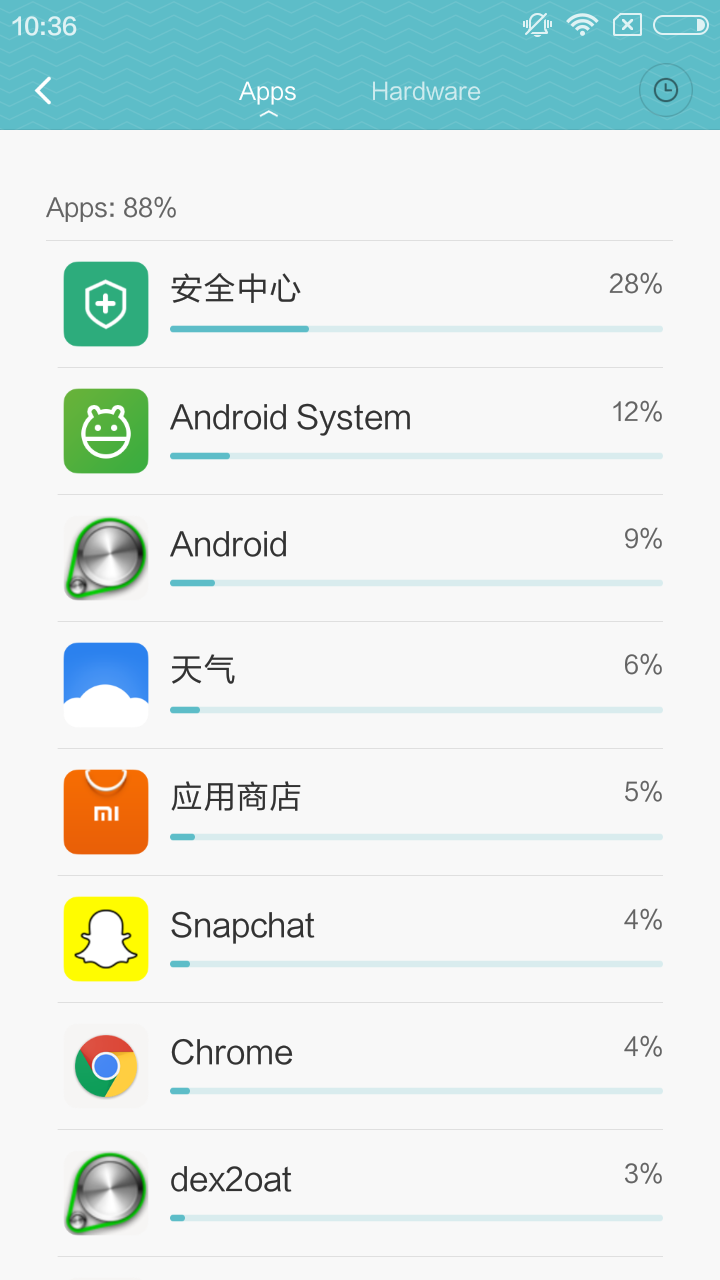Open battery details for 安全中心
Viewport: 720px width, 1280px height.
360,304
